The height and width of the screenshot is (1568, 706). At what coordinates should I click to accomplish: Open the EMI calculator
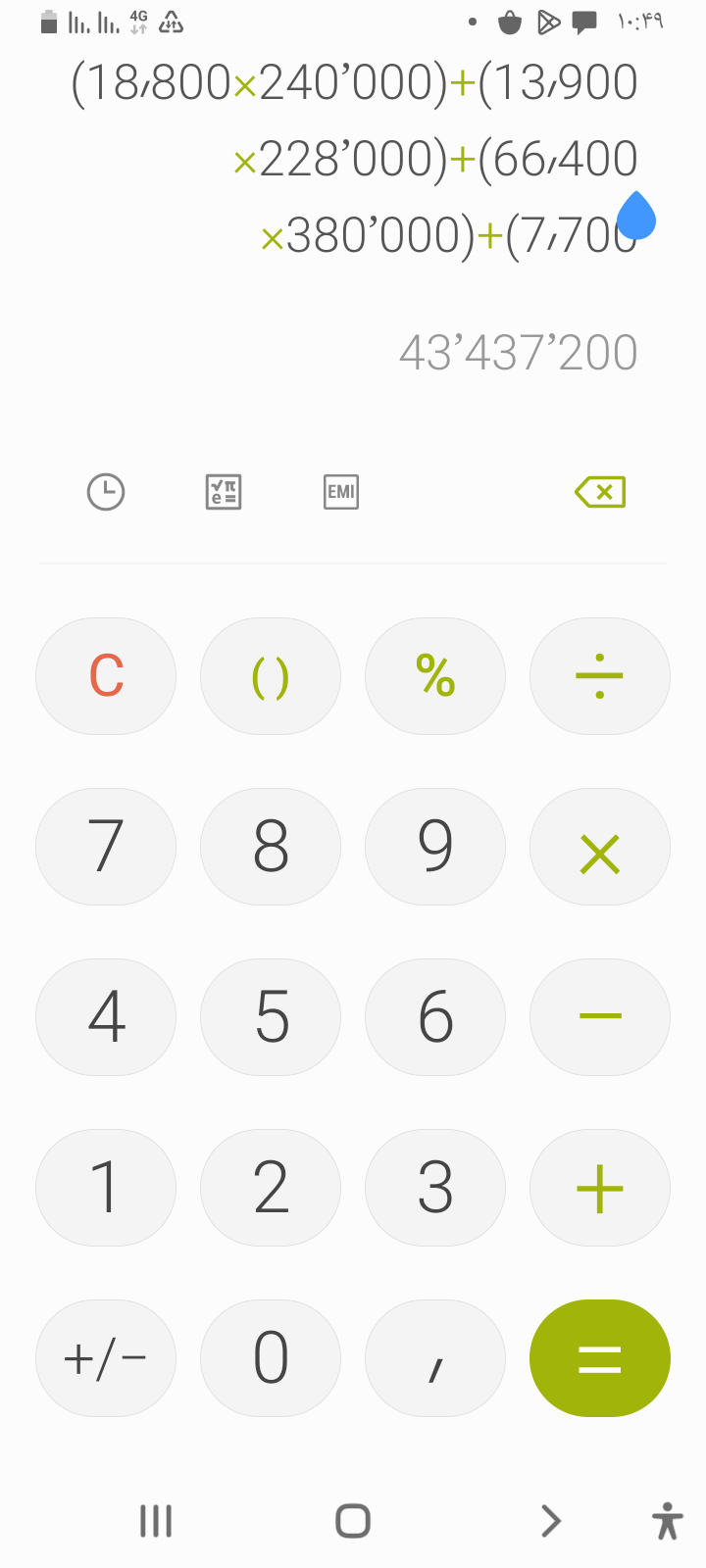point(341,492)
